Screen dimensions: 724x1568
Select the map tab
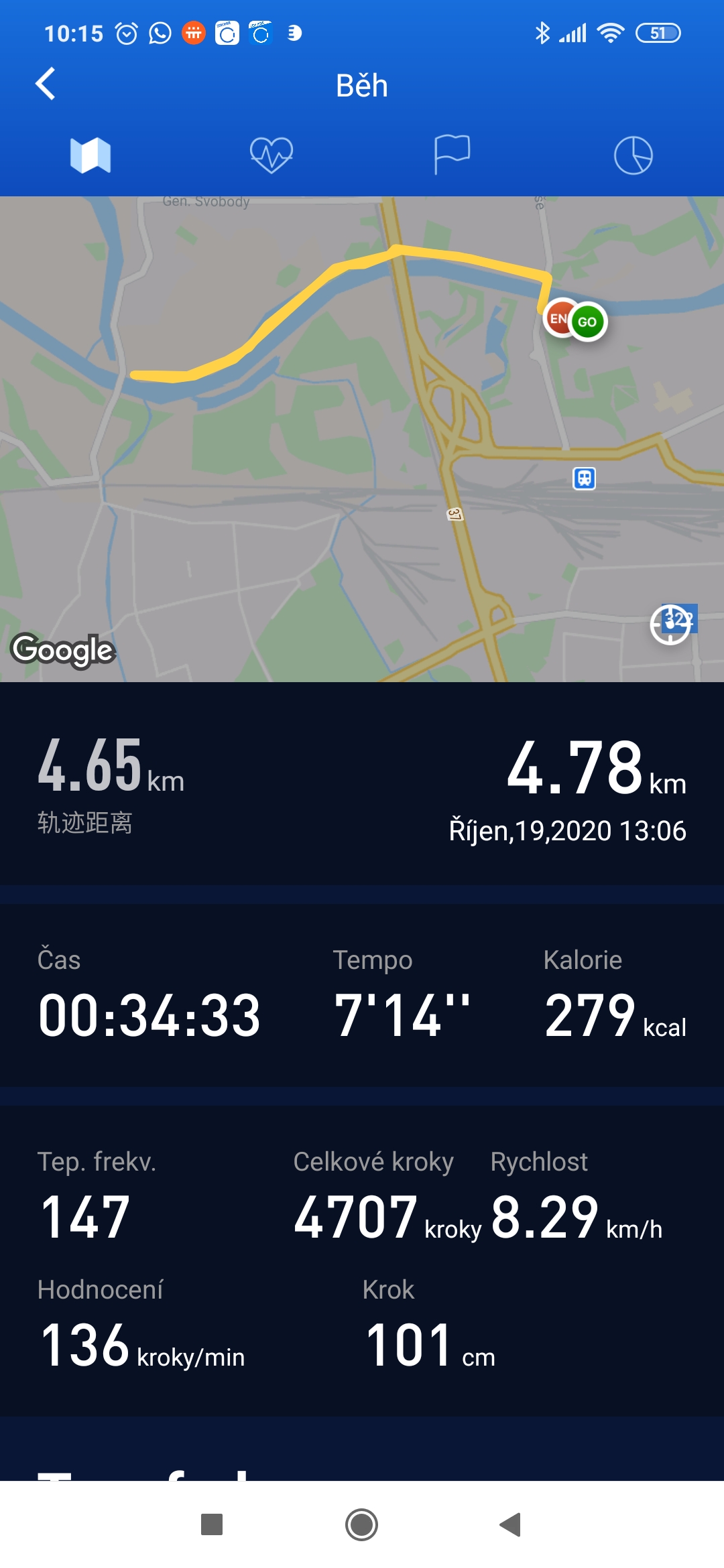coord(90,155)
